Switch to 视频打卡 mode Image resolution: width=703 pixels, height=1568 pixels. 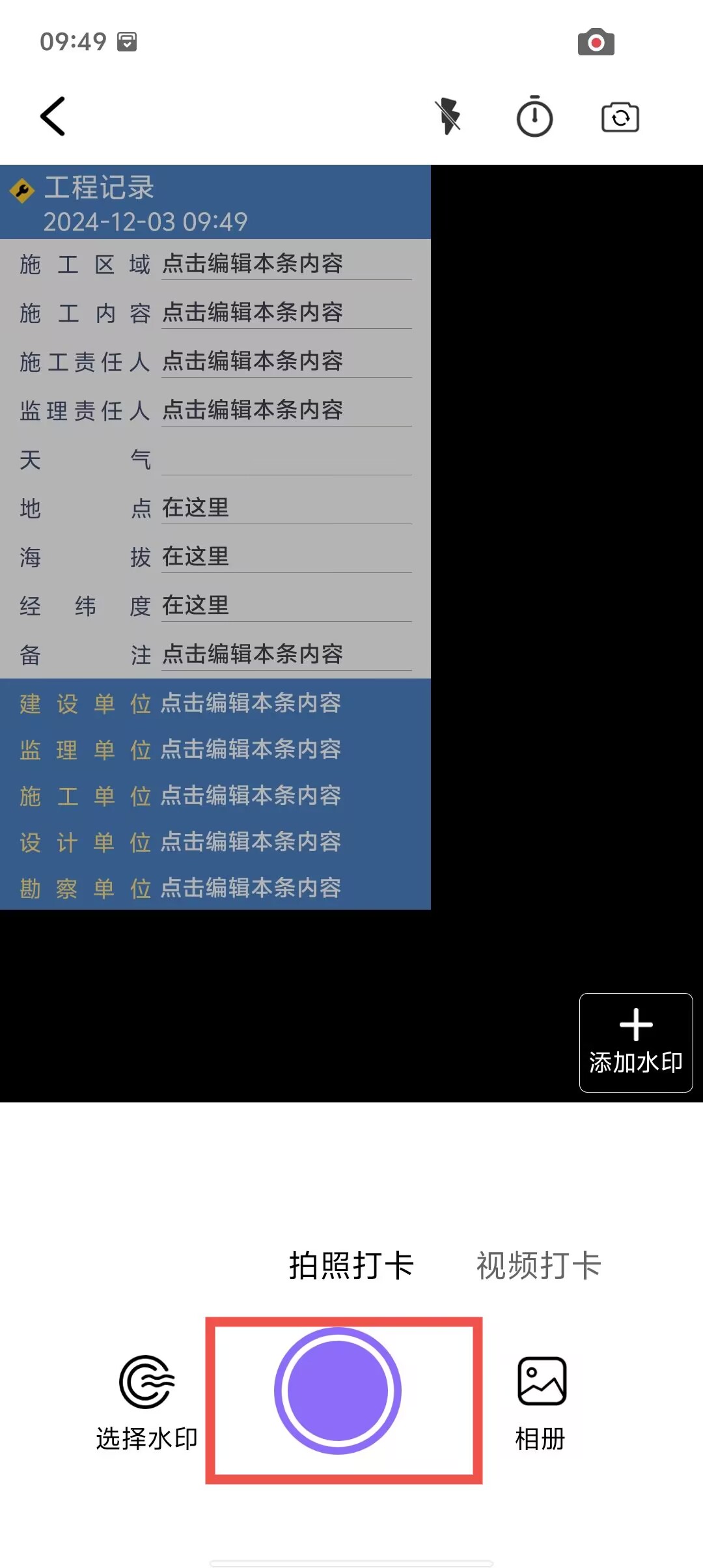[538, 1265]
